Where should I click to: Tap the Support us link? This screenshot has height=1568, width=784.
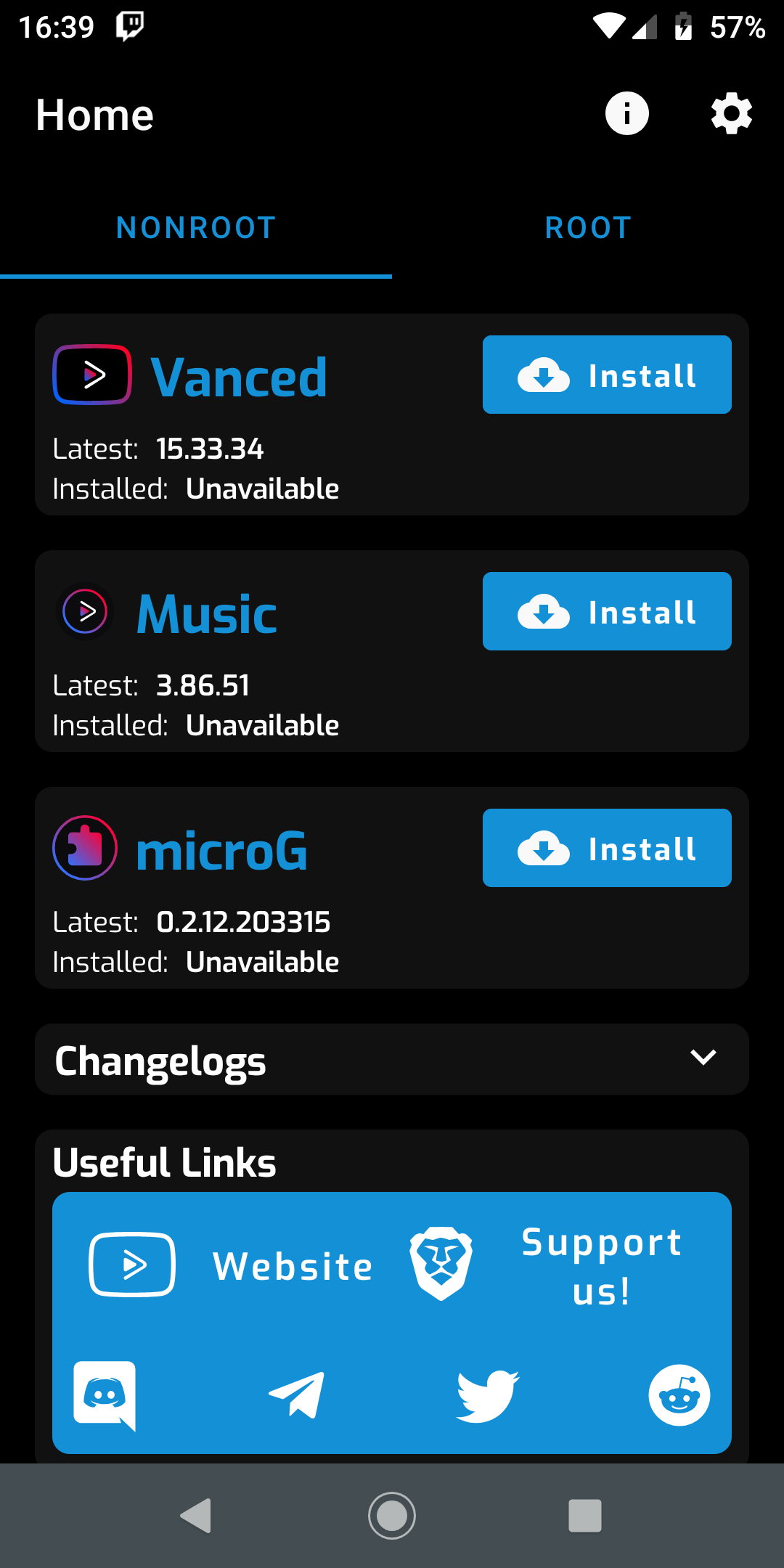603,1265
